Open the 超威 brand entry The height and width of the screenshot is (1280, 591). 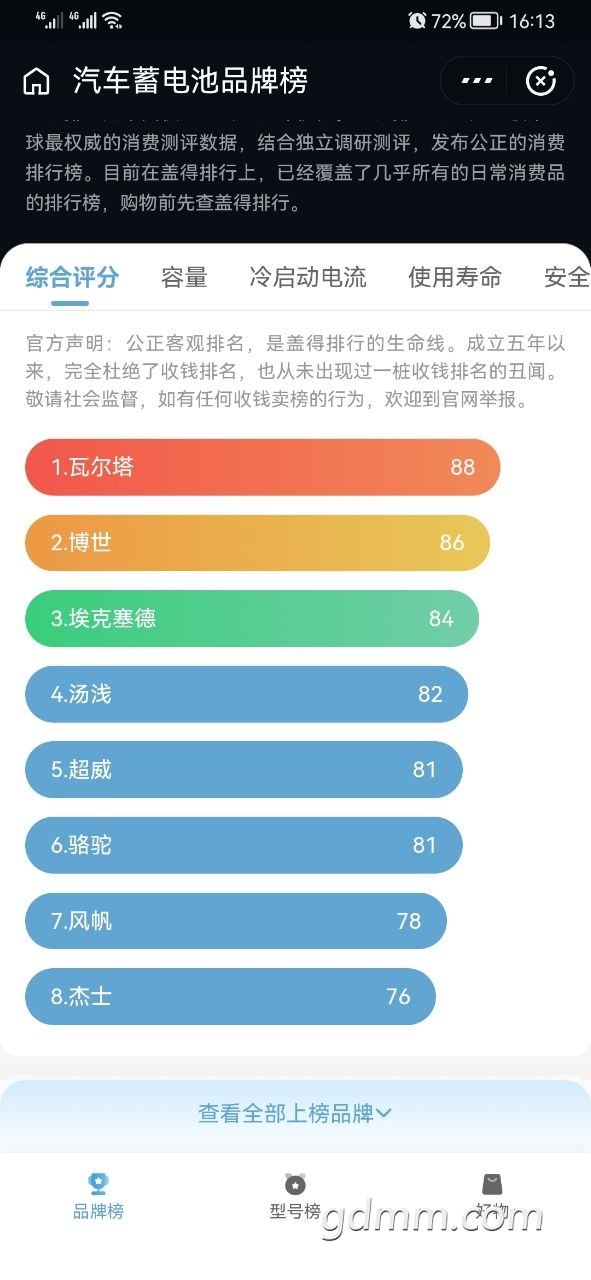(x=244, y=770)
